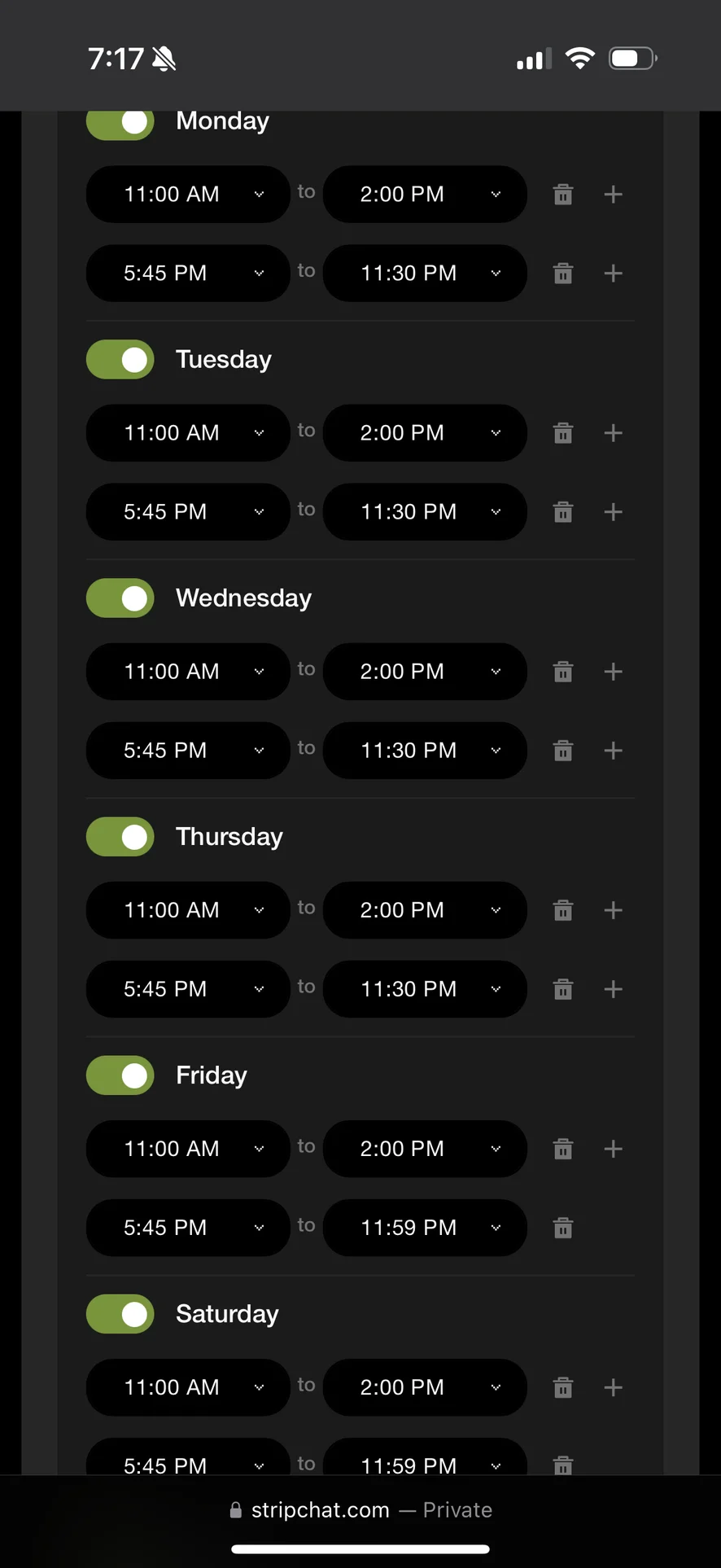Change Friday's 11:59 PM end time
Image resolution: width=721 pixels, height=1568 pixels.
pyautogui.click(x=425, y=1228)
